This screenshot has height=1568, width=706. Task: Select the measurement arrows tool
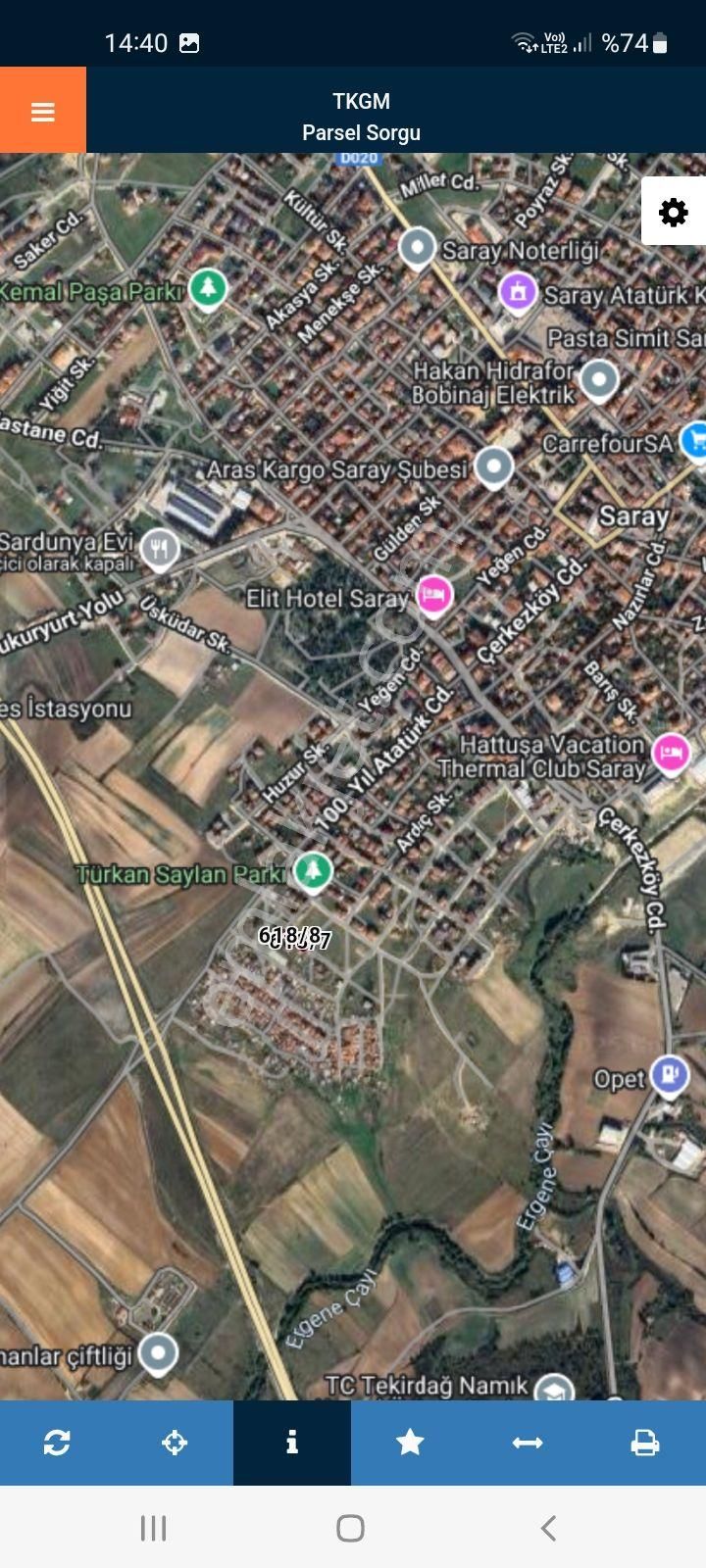point(528,1443)
